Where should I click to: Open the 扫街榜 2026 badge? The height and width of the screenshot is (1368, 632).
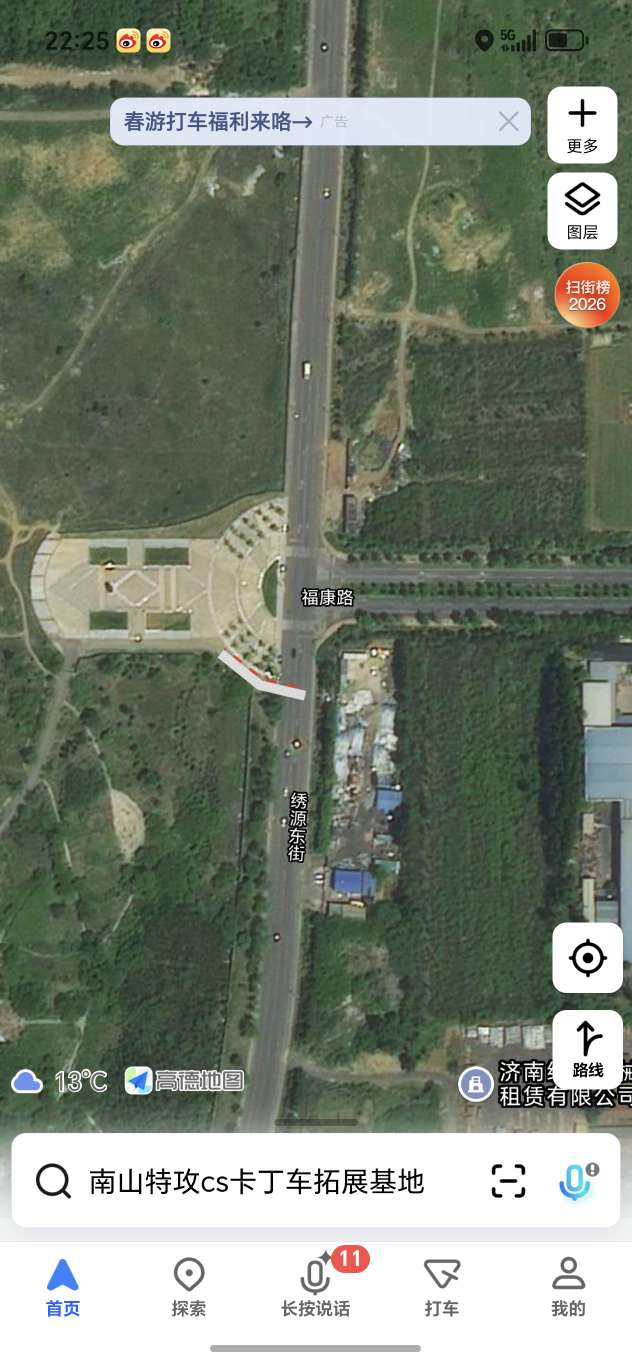587,295
